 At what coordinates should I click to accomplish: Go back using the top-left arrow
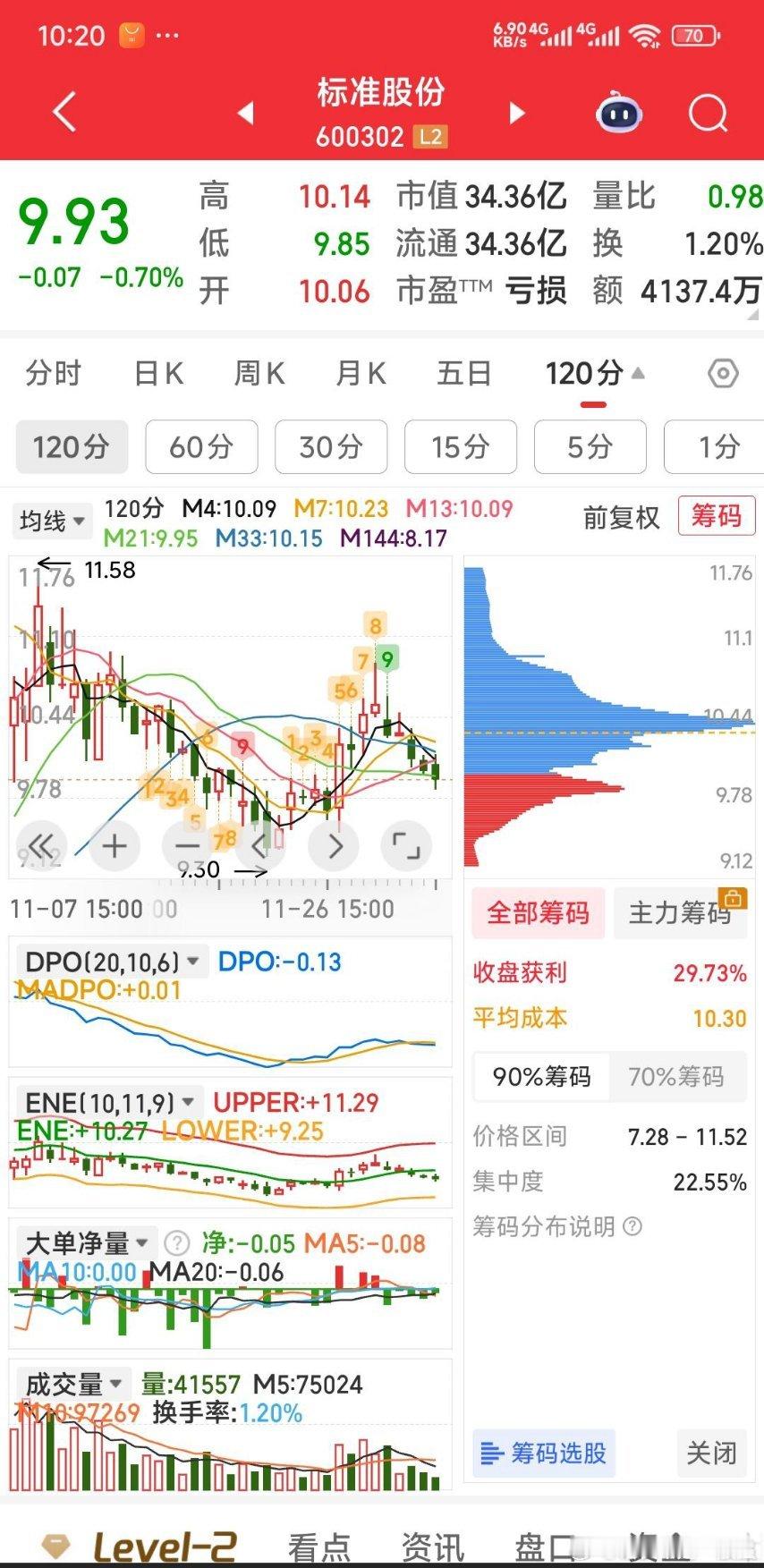(64, 114)
